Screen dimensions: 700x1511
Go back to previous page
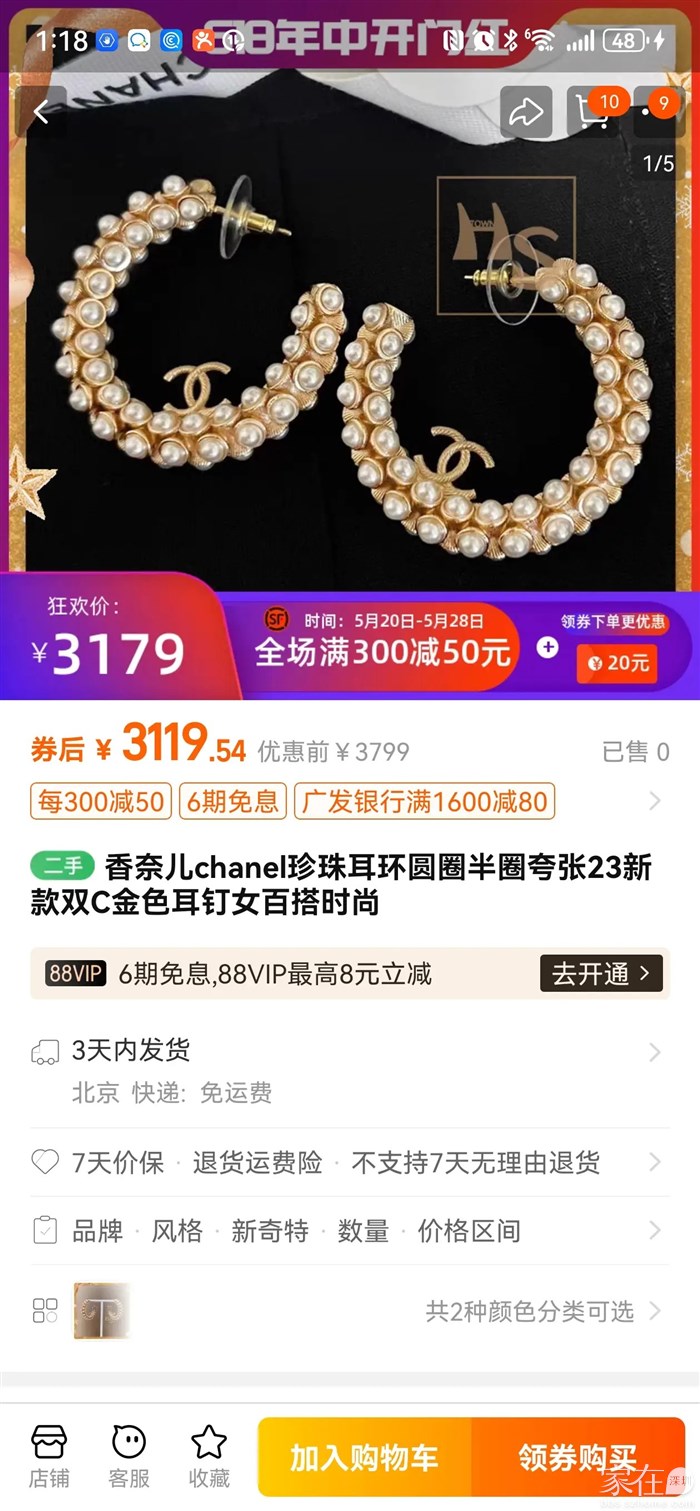(x=41, y=111)
